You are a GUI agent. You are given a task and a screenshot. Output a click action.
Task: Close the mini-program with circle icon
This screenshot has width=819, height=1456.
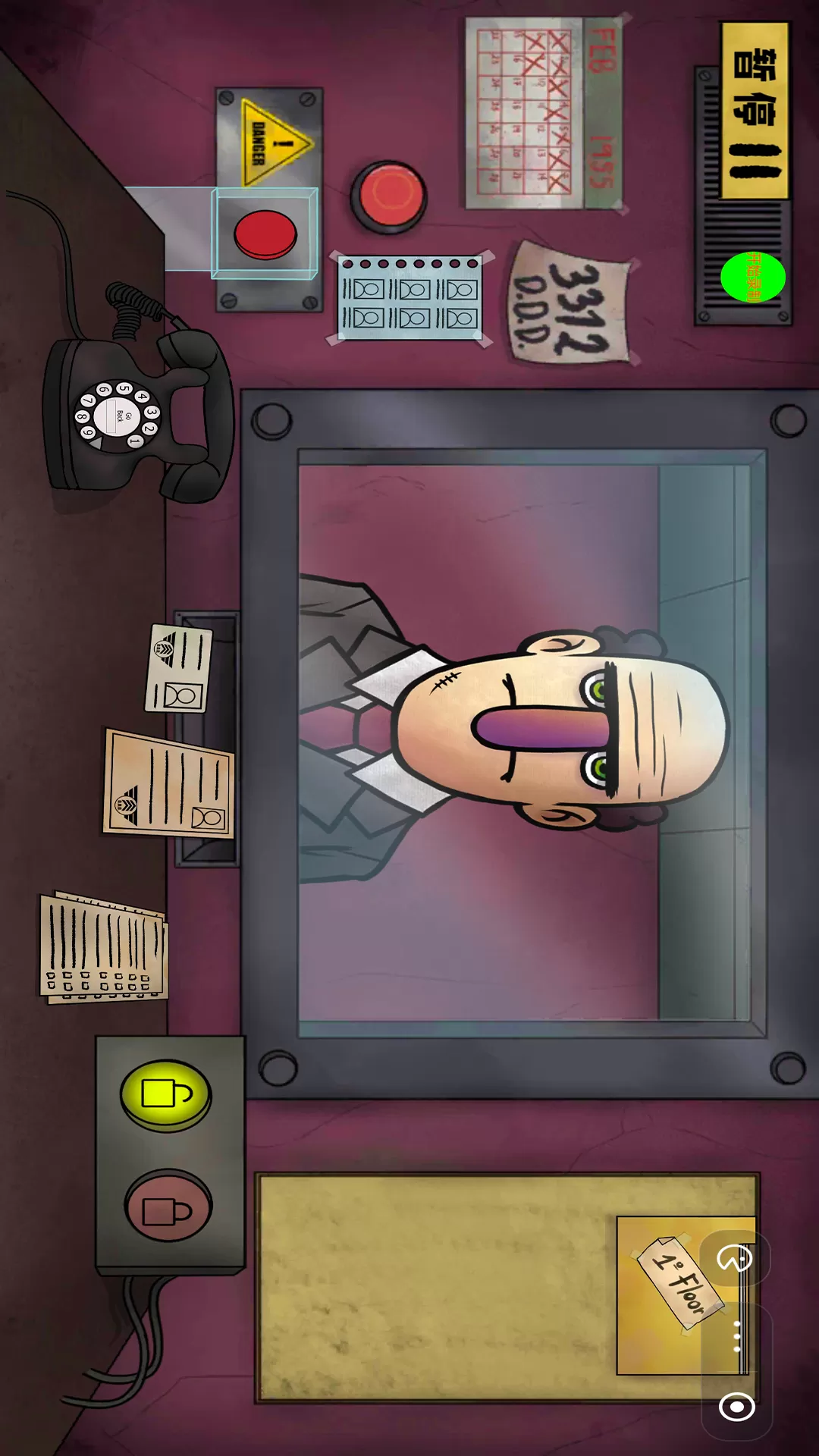pos(736,1407)
